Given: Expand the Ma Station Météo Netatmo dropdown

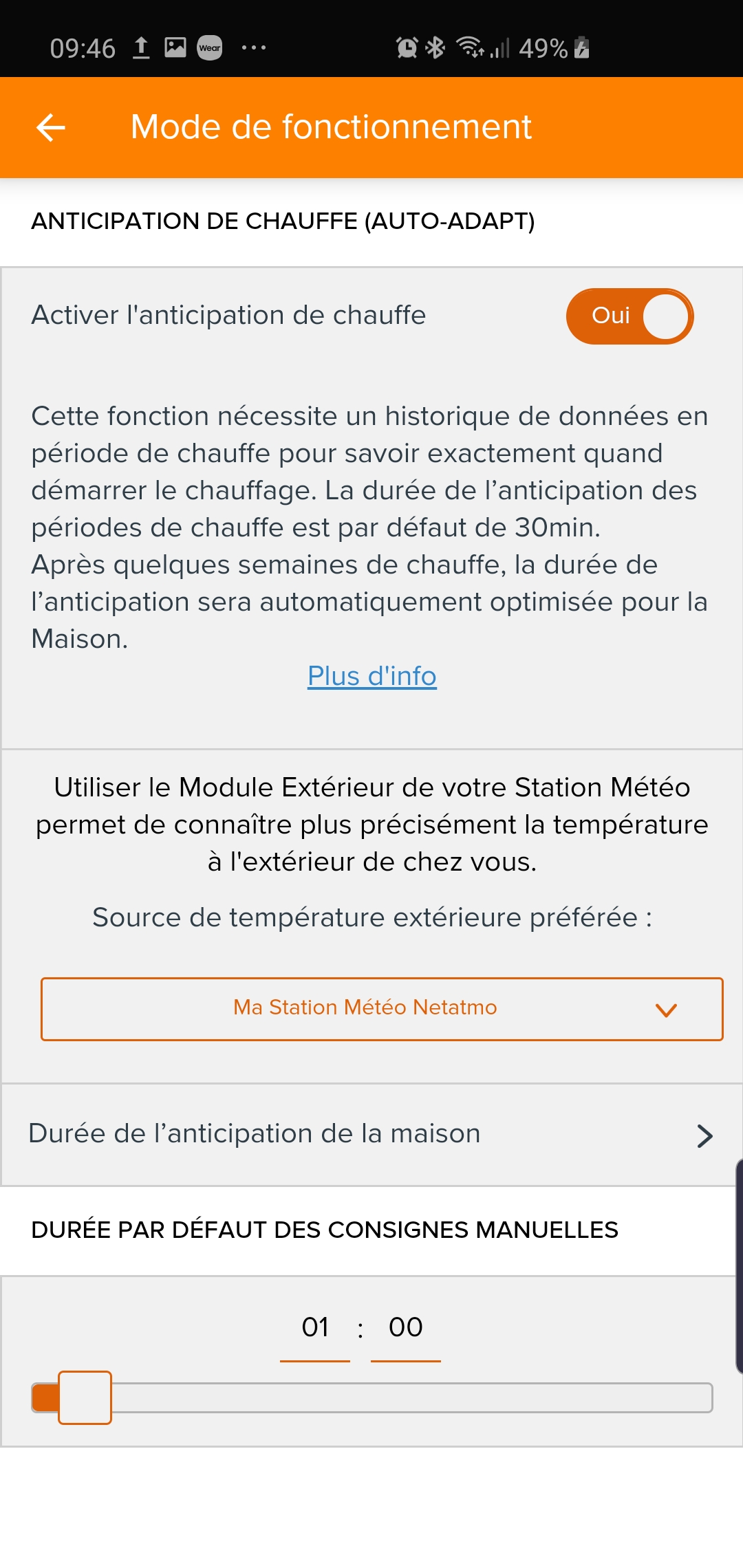Looking at the screenshot, I should (382, 1009).
